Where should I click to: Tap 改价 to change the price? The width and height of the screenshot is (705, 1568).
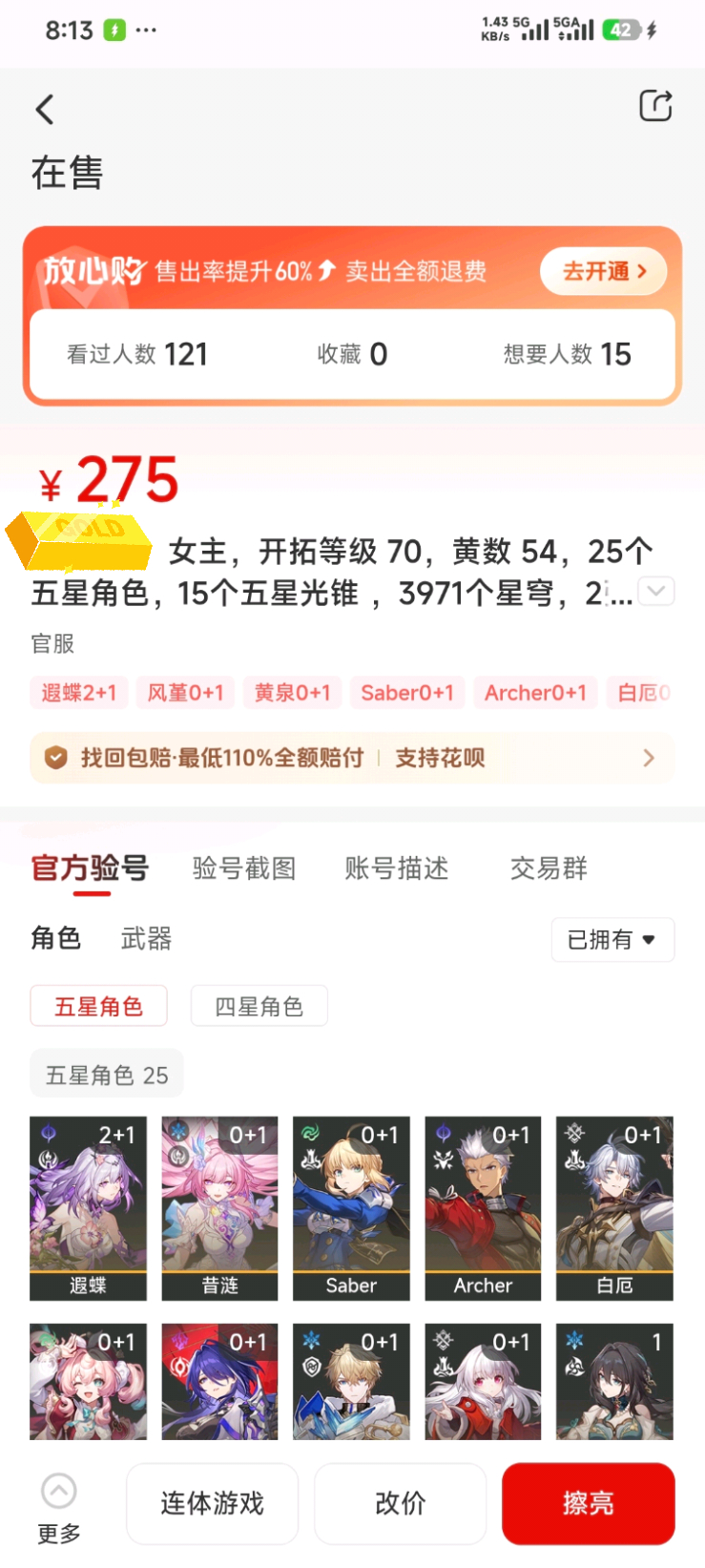400,1503
